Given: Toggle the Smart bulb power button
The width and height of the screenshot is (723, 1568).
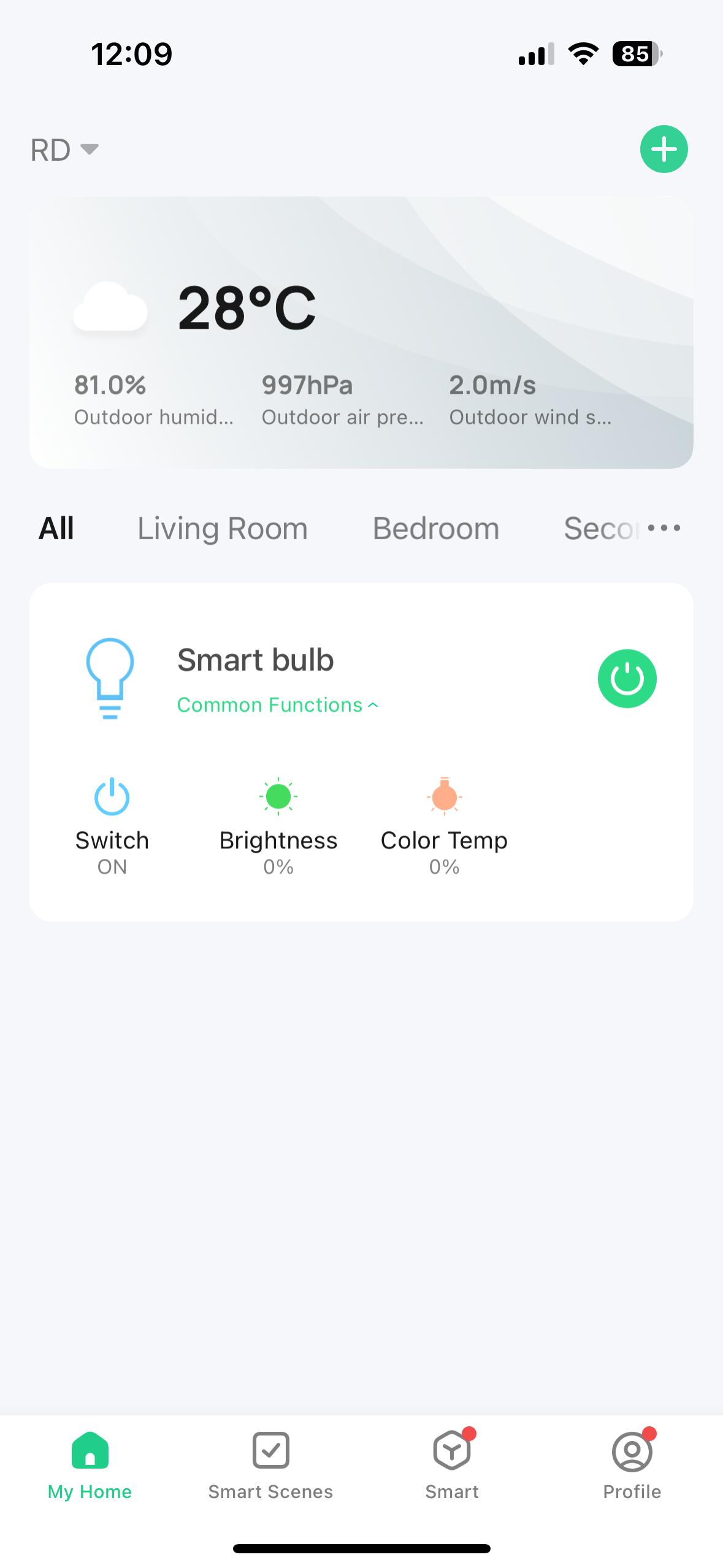Looking at the screenshot, I should pos(627,678).
